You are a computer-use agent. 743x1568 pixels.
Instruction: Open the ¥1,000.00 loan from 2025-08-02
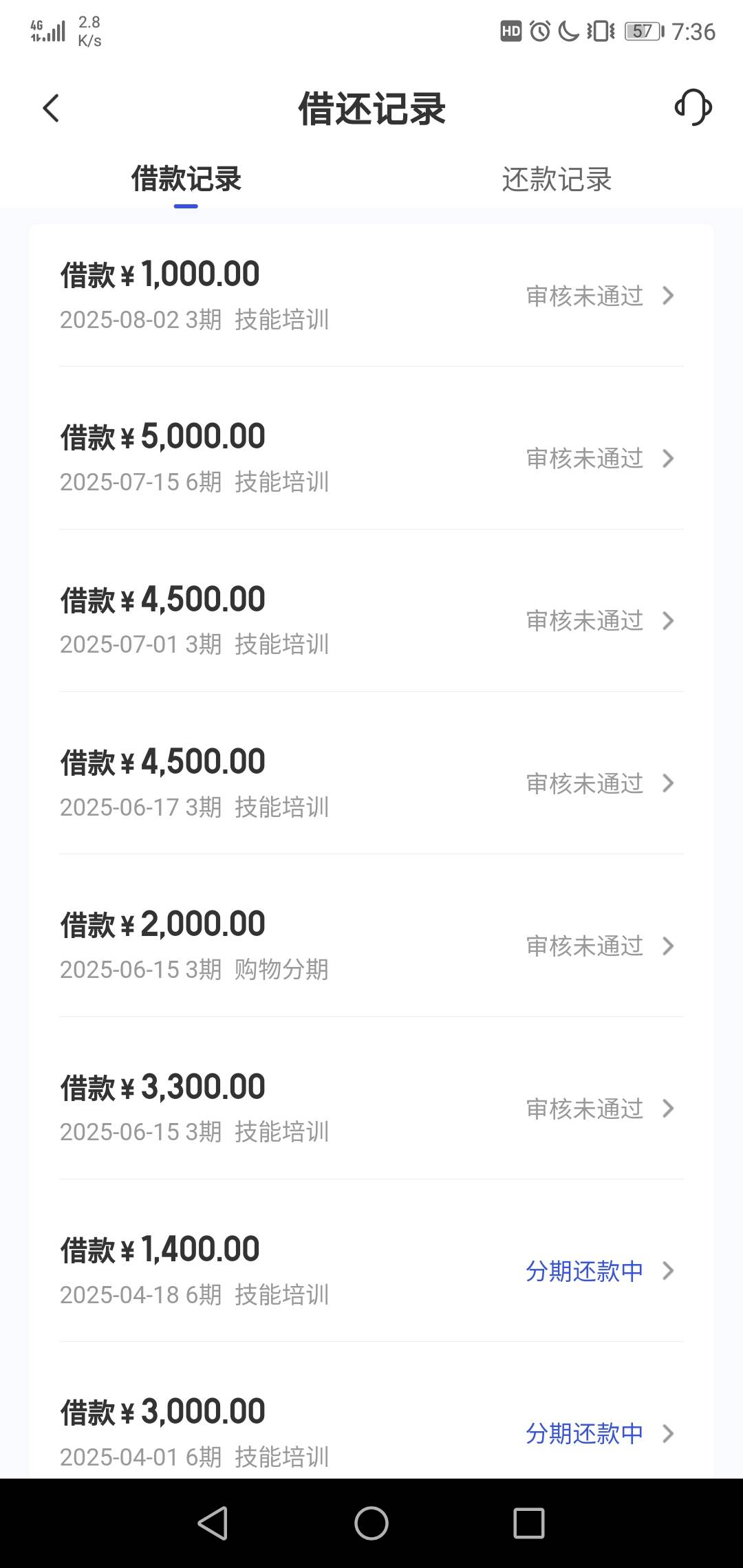(371, 296)
